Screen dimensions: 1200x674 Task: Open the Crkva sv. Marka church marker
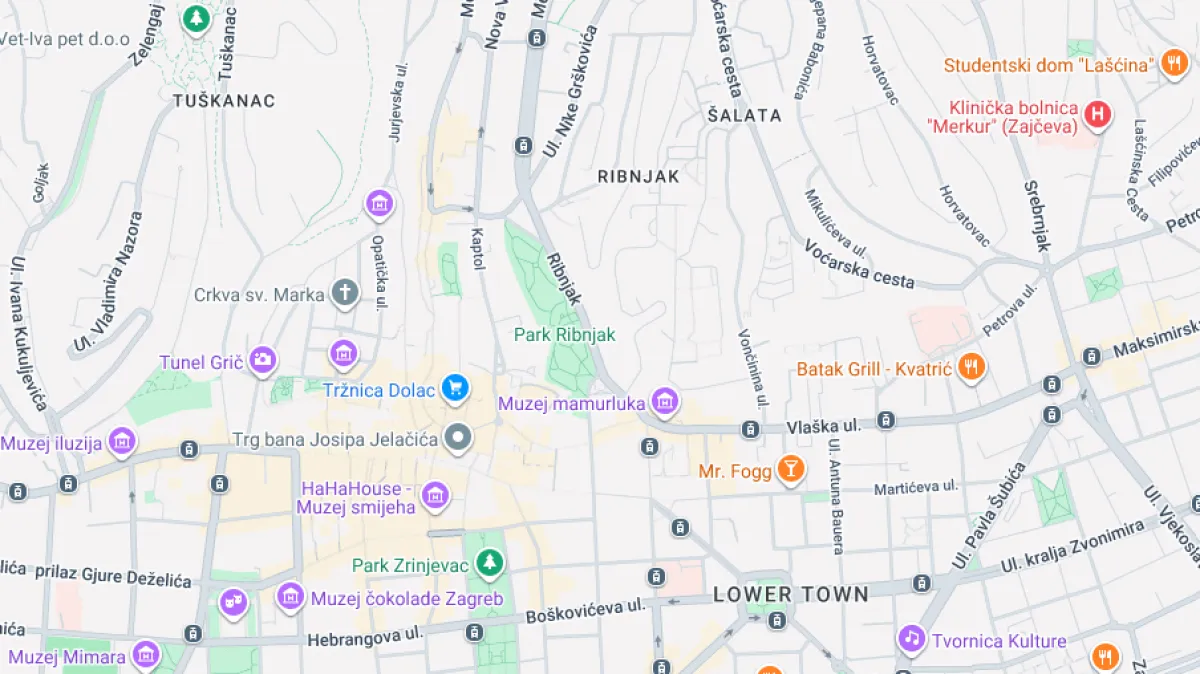click(x=345, y=293)
